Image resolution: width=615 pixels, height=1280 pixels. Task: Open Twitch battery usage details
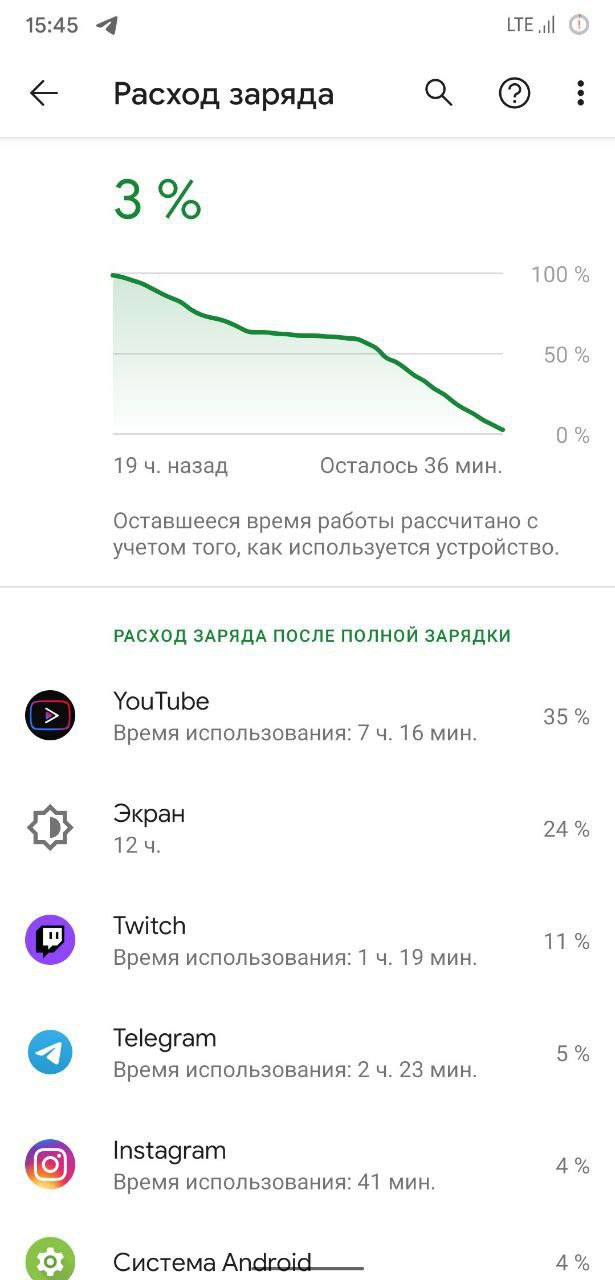coord(307,940)
